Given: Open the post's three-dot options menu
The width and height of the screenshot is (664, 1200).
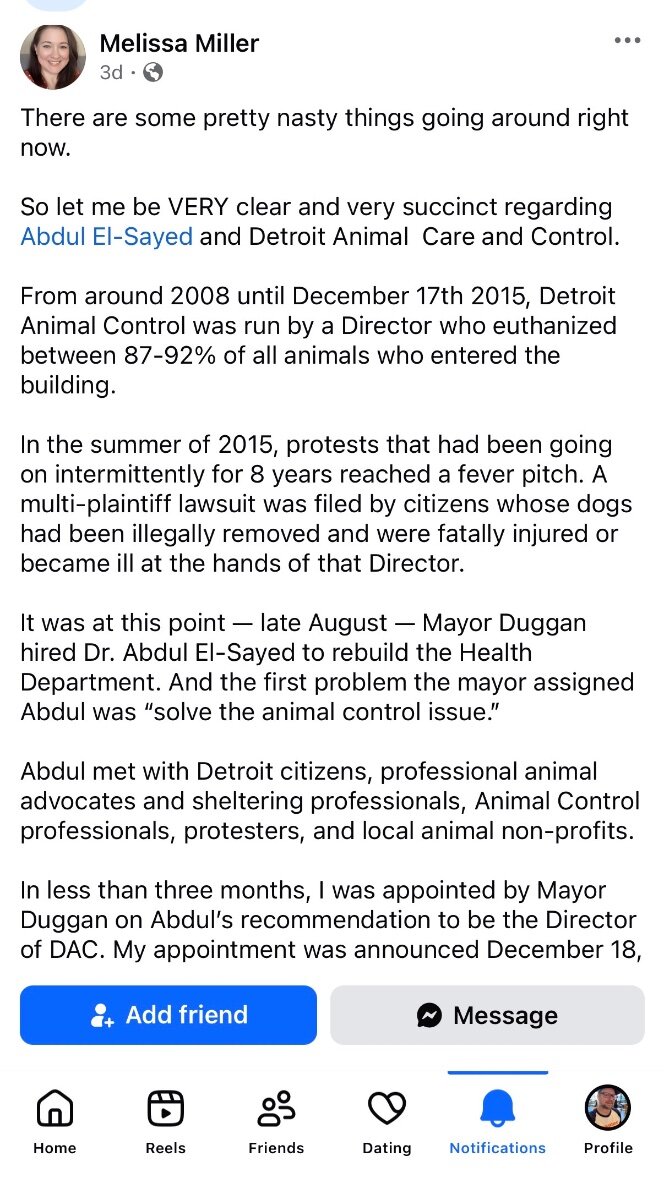Looking at the screenshot, I should tap(627, 40).
